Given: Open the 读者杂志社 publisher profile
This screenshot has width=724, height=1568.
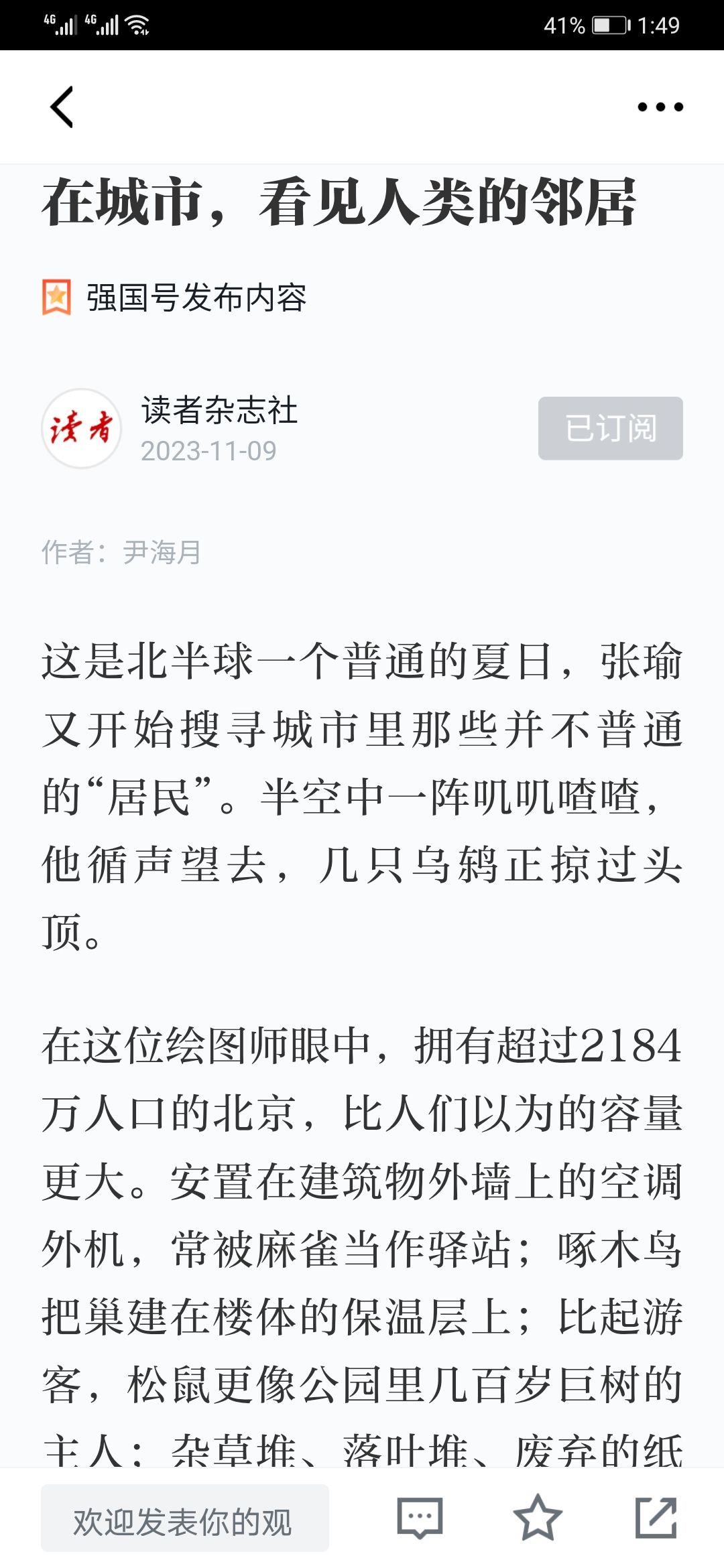Looking at the screenshot, I should (x=219, y=409).
